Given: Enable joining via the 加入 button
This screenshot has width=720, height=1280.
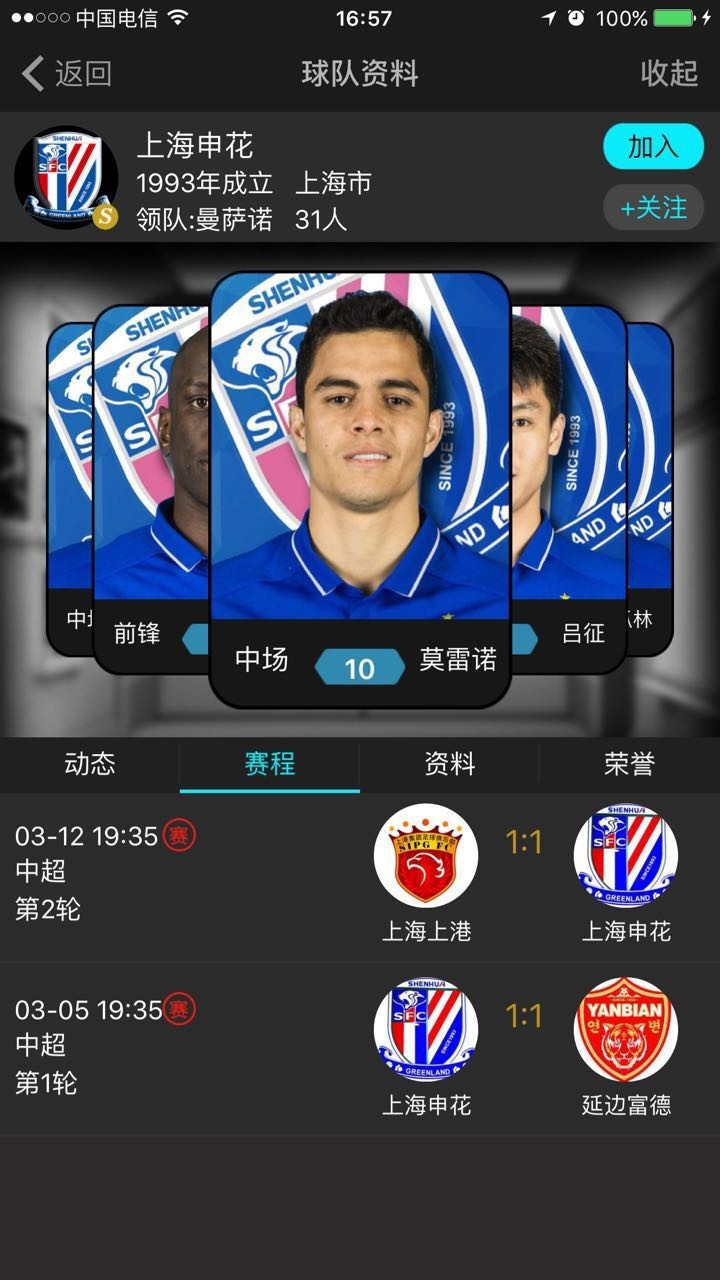Looking at the screenshot, I should coord(654,145).
